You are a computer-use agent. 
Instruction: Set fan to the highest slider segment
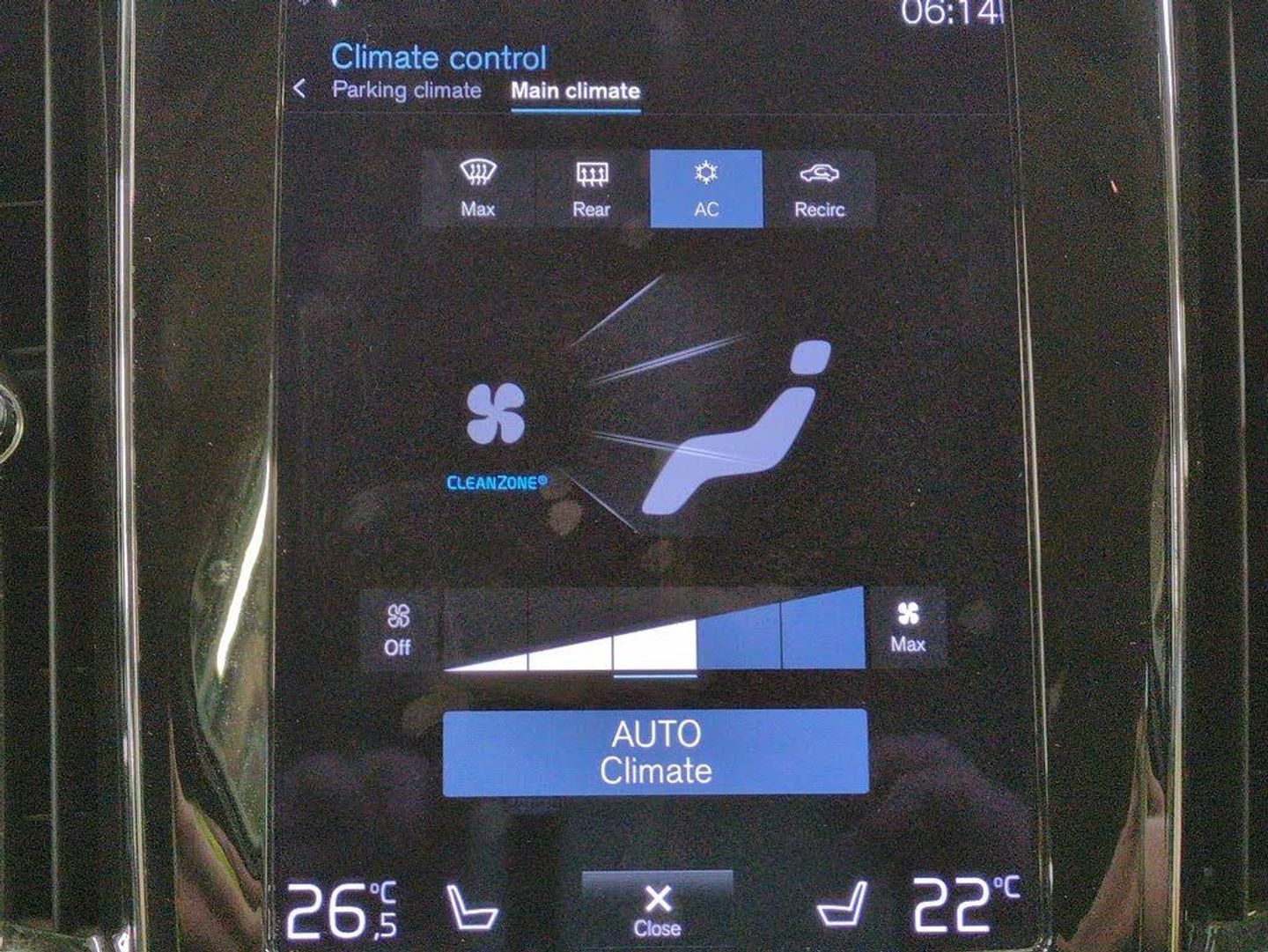tap(822, 629)
